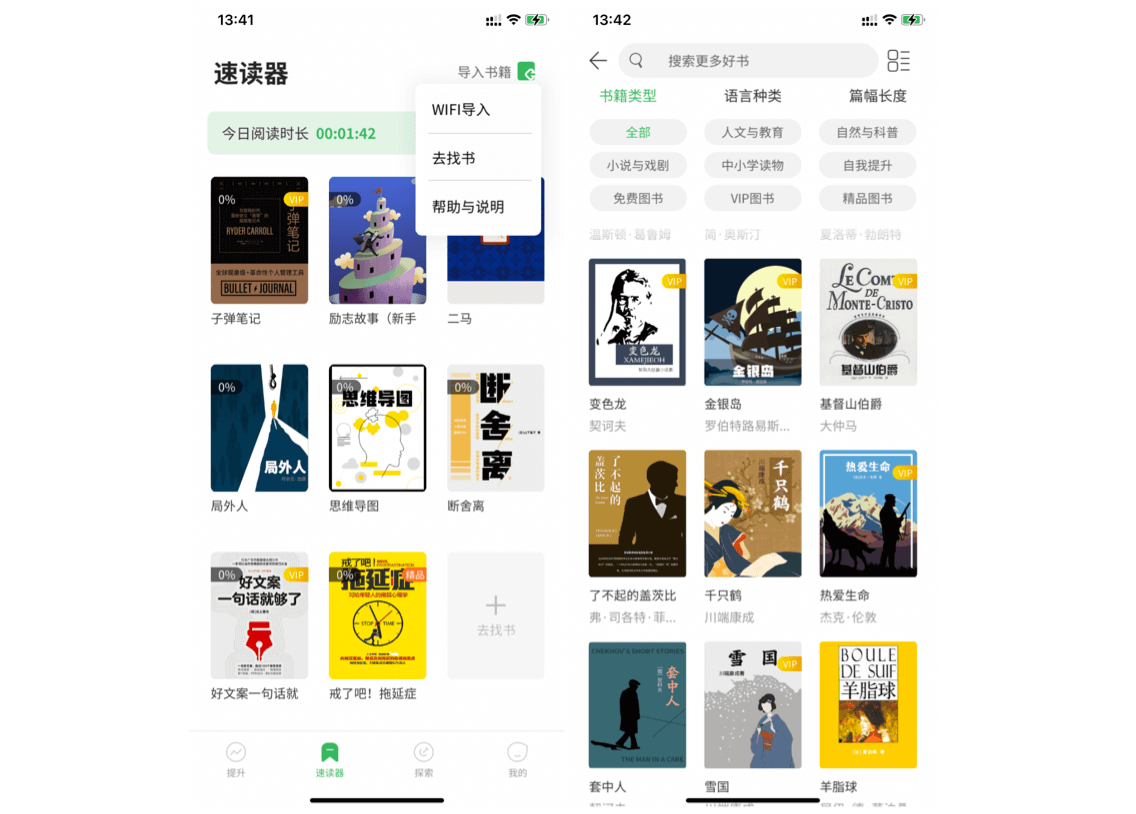Tap the 去找书 plus tile
Screen dimensions: 1136x814
[496, 615]
